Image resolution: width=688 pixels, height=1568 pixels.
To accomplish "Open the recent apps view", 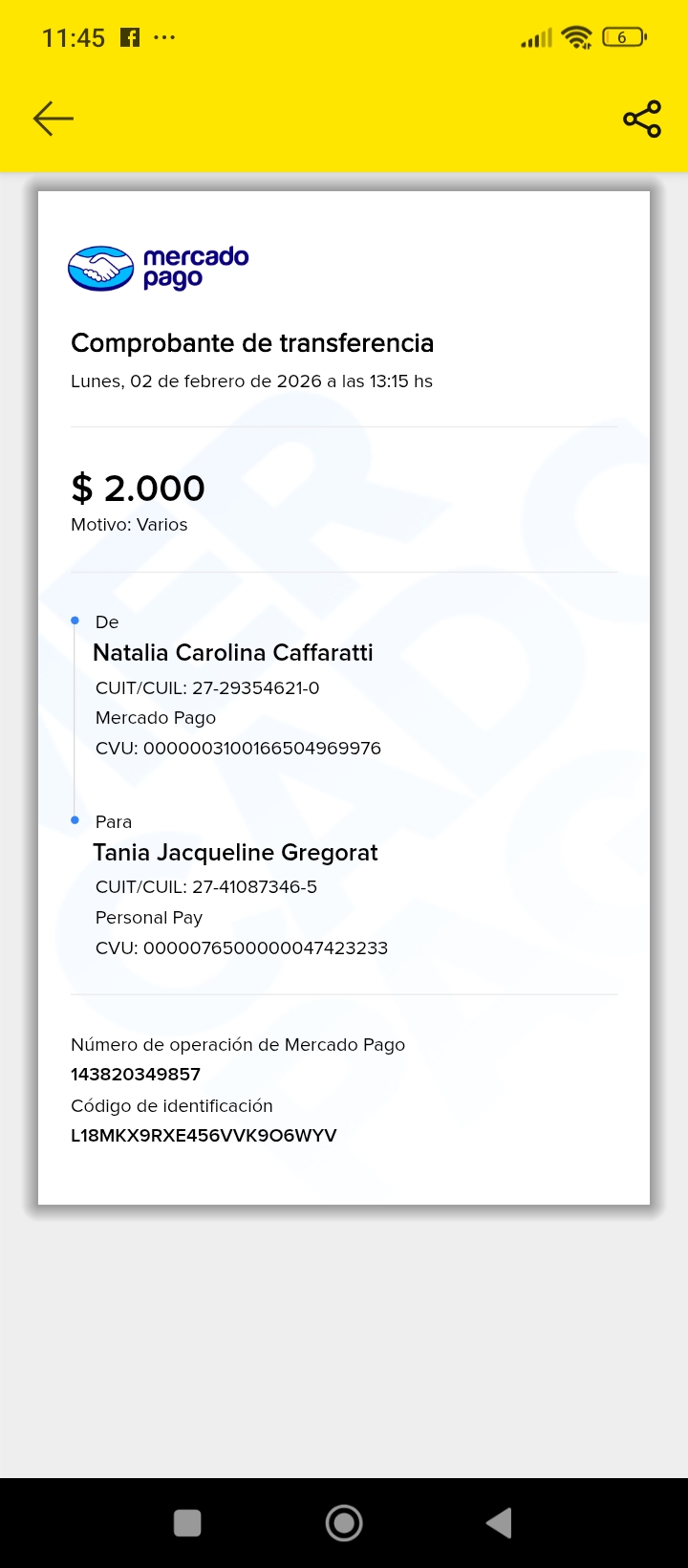I will point(187,1522).
